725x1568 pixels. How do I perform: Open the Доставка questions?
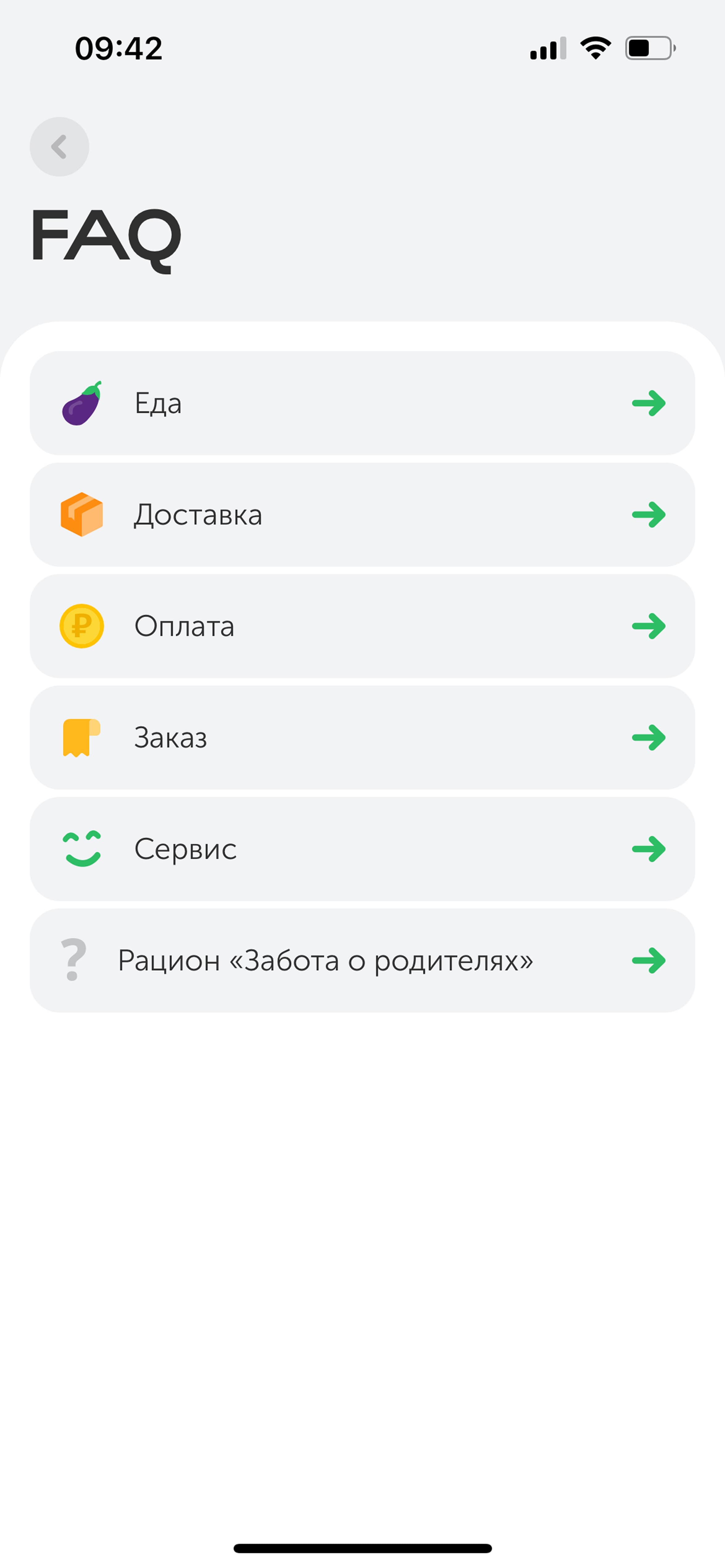click(362, 514)
